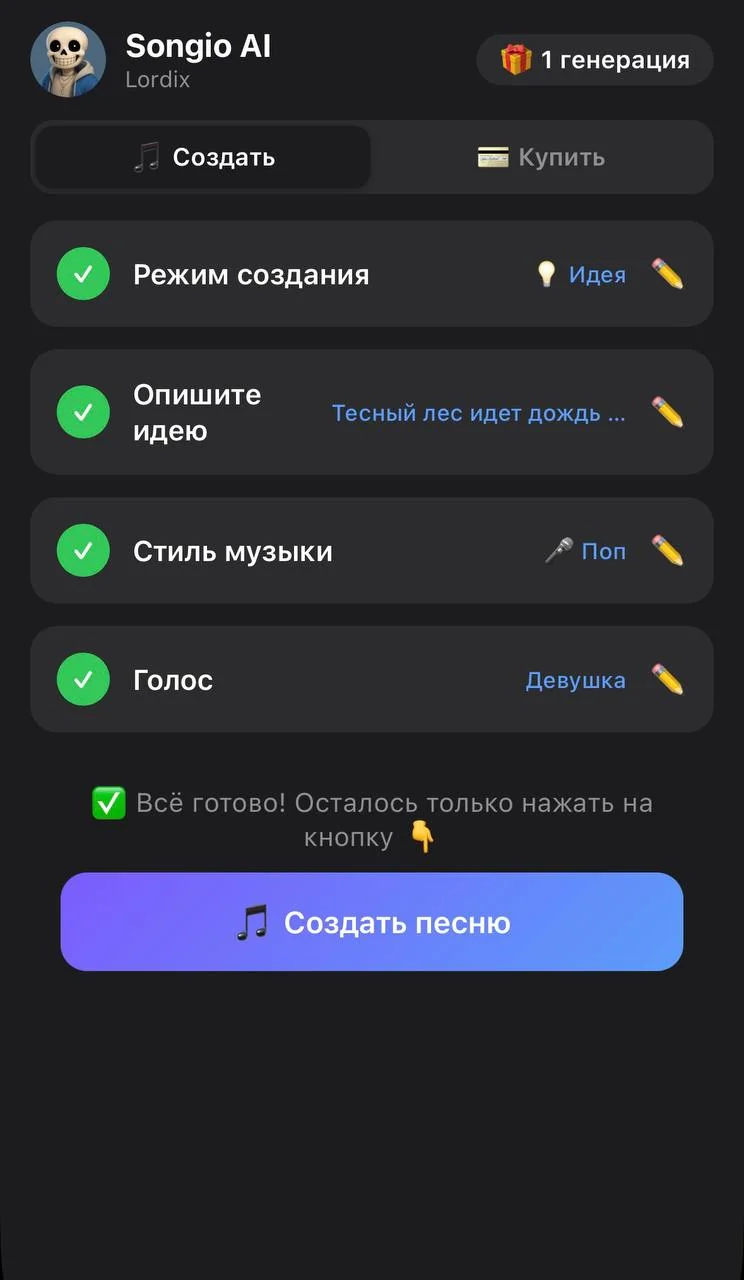Viewport: 744px width, 1280px height.
Task: Edit the Опишите идею description pencil
Action: pyautogui.click(x=667, y=412)
